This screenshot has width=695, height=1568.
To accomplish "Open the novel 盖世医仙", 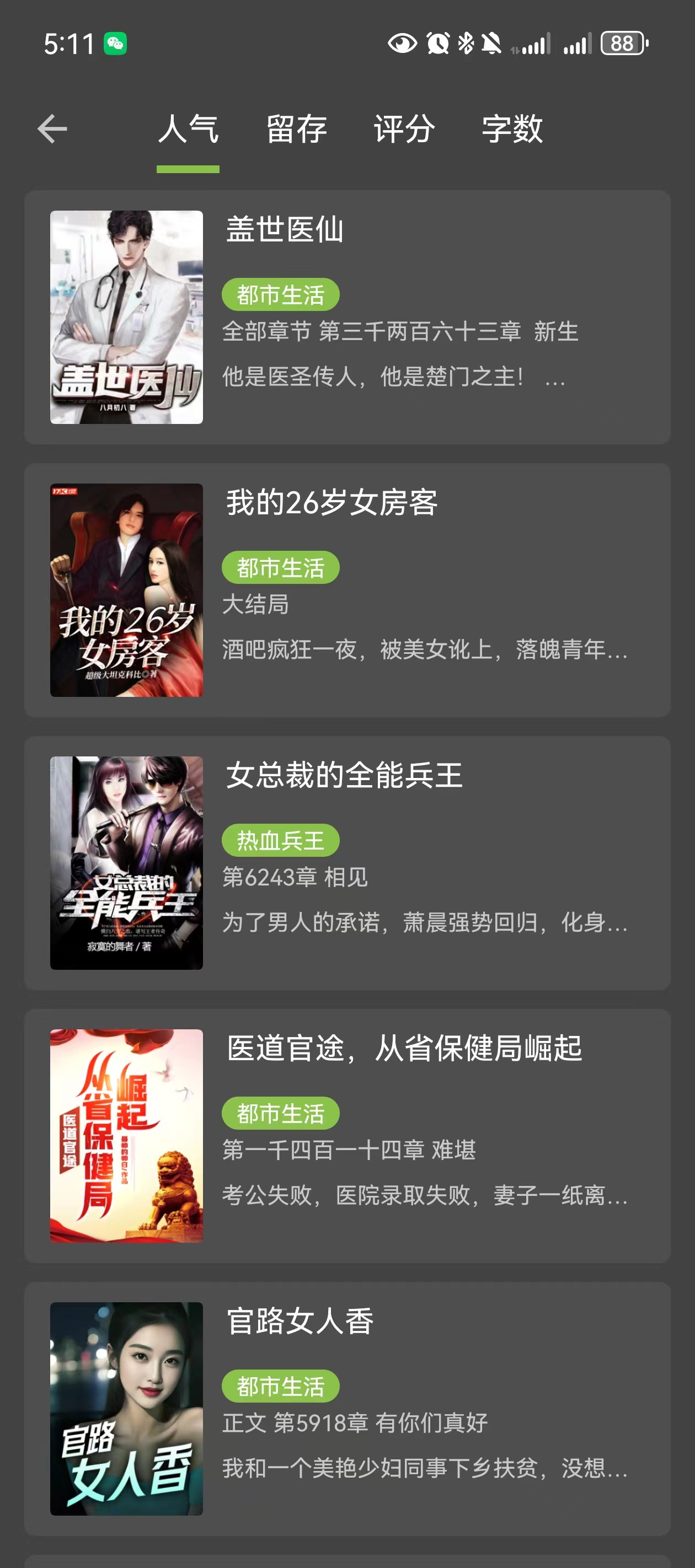I will click(x=285, y=230).
